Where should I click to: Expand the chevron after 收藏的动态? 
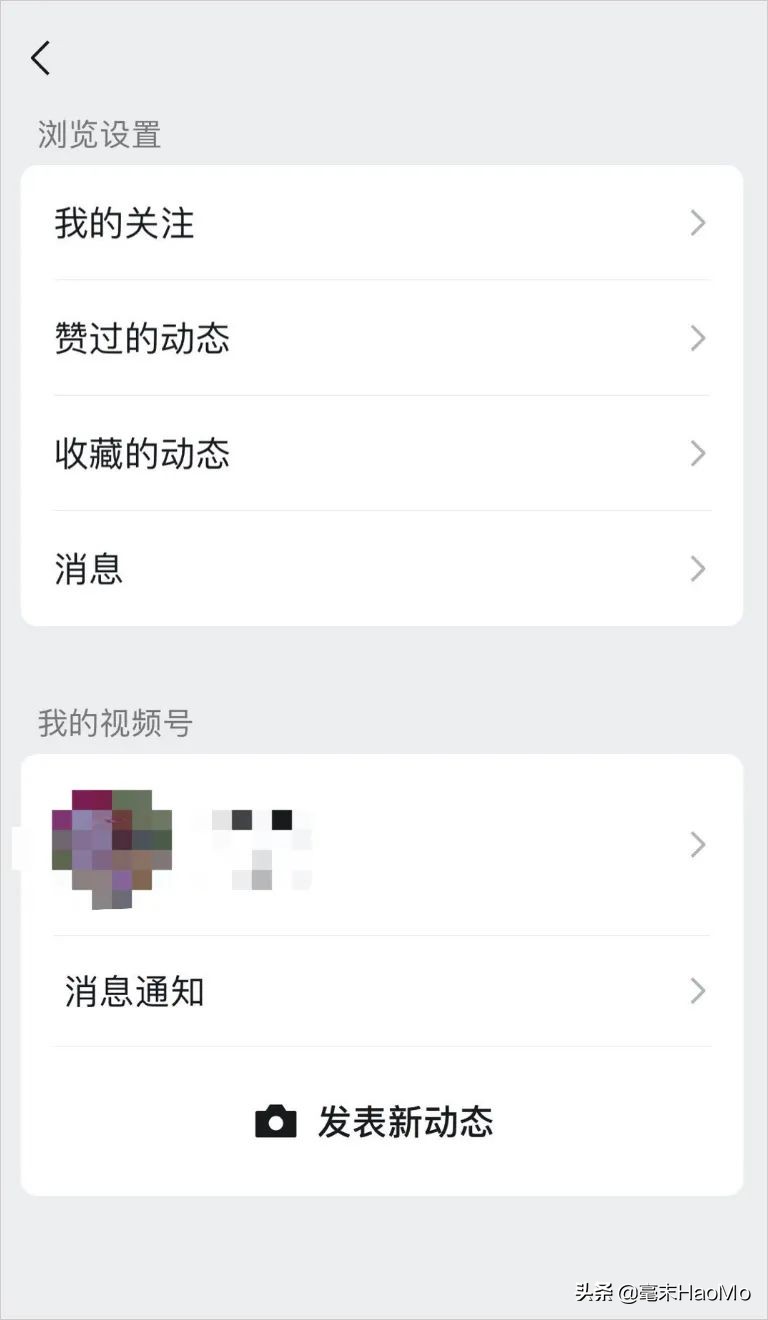697,453
